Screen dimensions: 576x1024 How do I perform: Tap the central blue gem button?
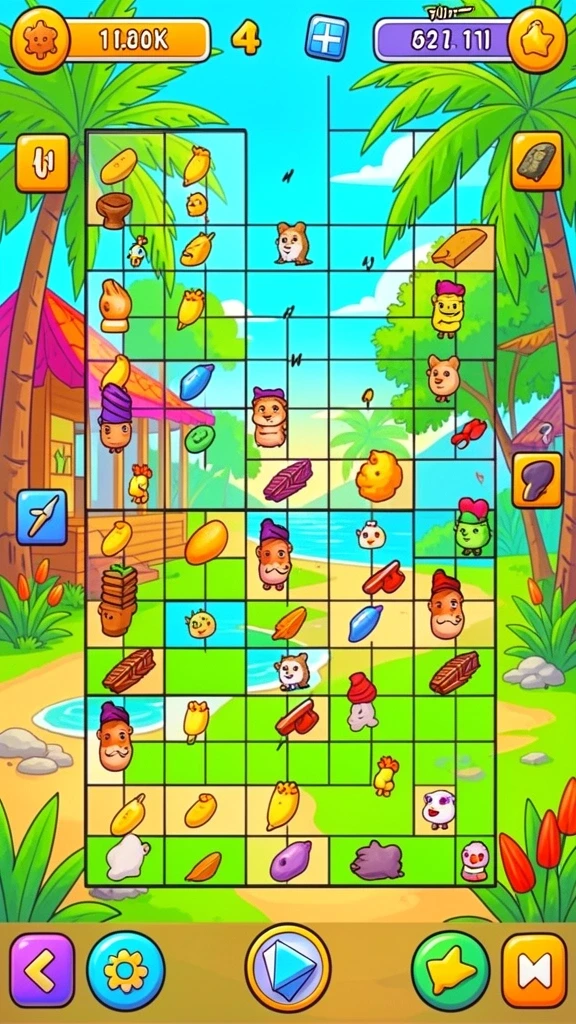(x=288, y=967)
